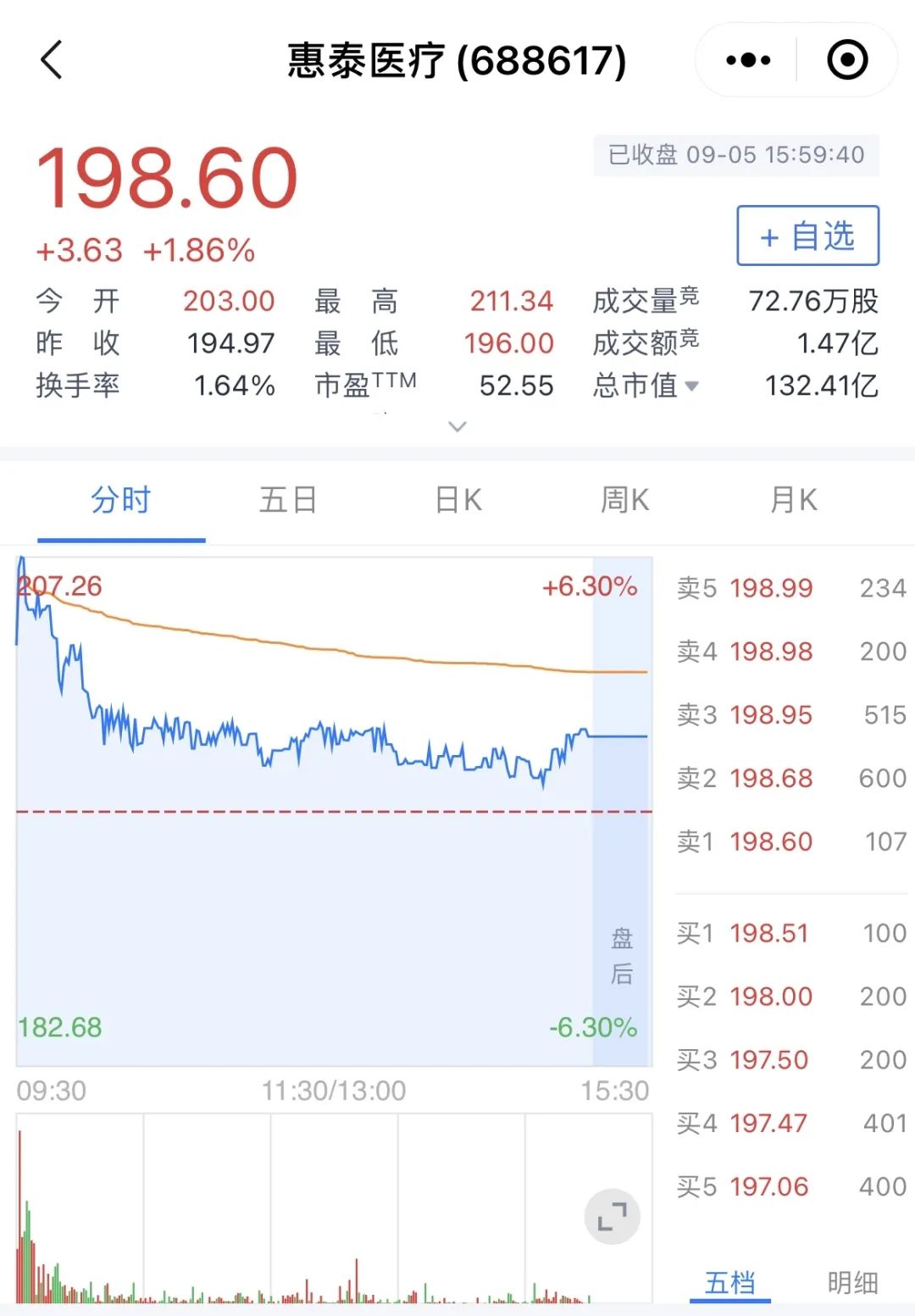Click the green 盘后 session label
The height and width of the screenshot is (1316, 915).
(x=623, y=953)
